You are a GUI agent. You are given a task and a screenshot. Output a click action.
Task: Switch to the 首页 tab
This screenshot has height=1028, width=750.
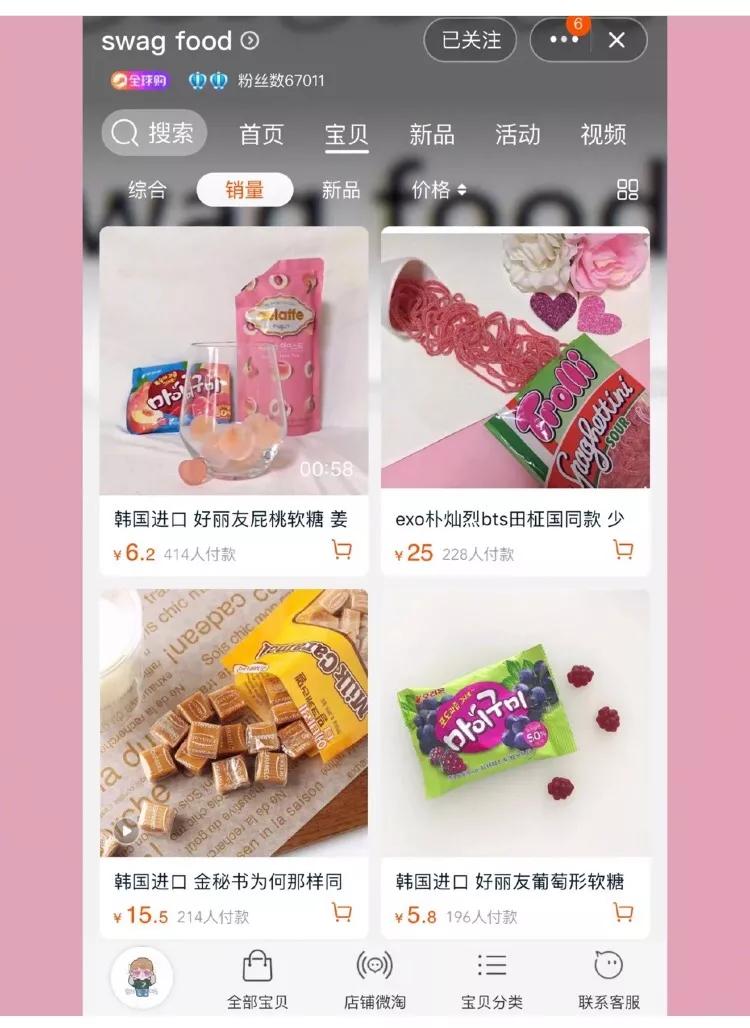262,134
